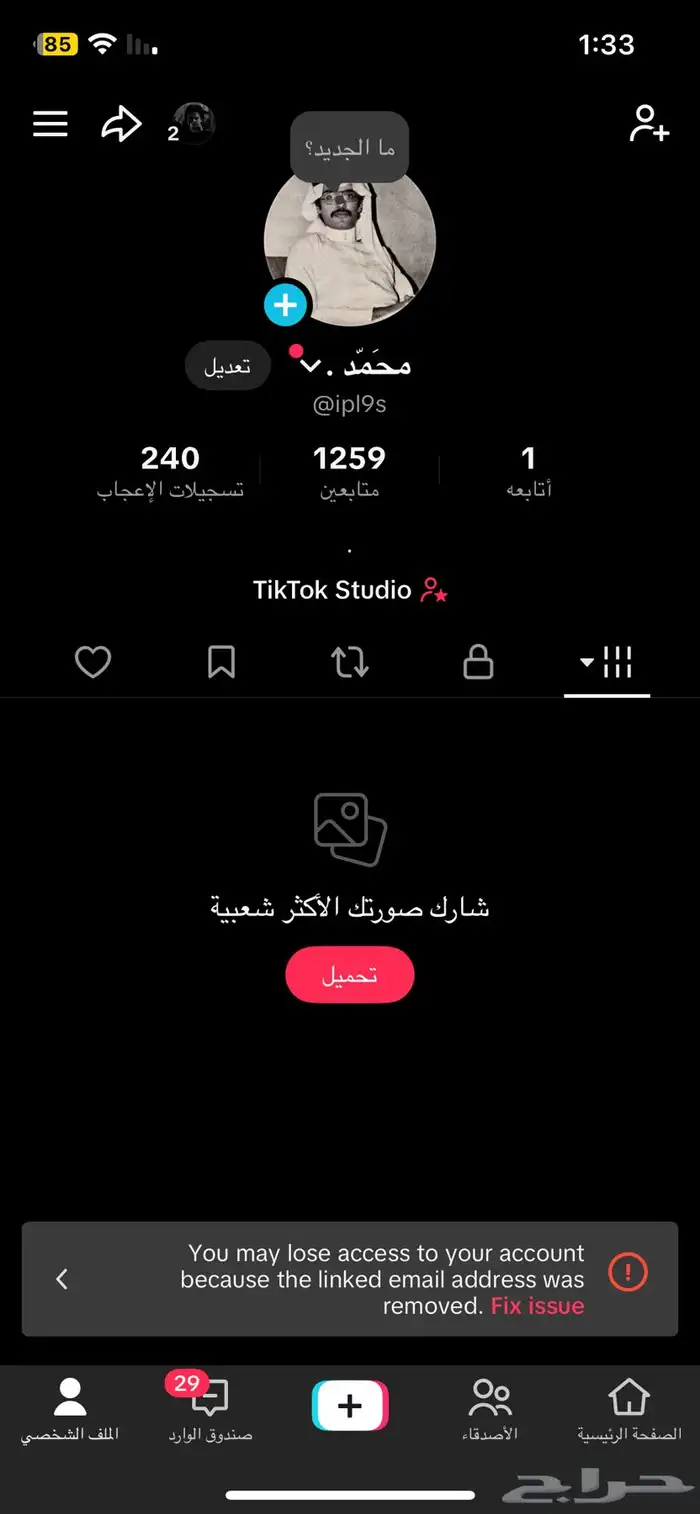The width and height of the screenshot is (700, 1514).
Task: Tap the blue plus on profile photo
Action: point(285,304)
